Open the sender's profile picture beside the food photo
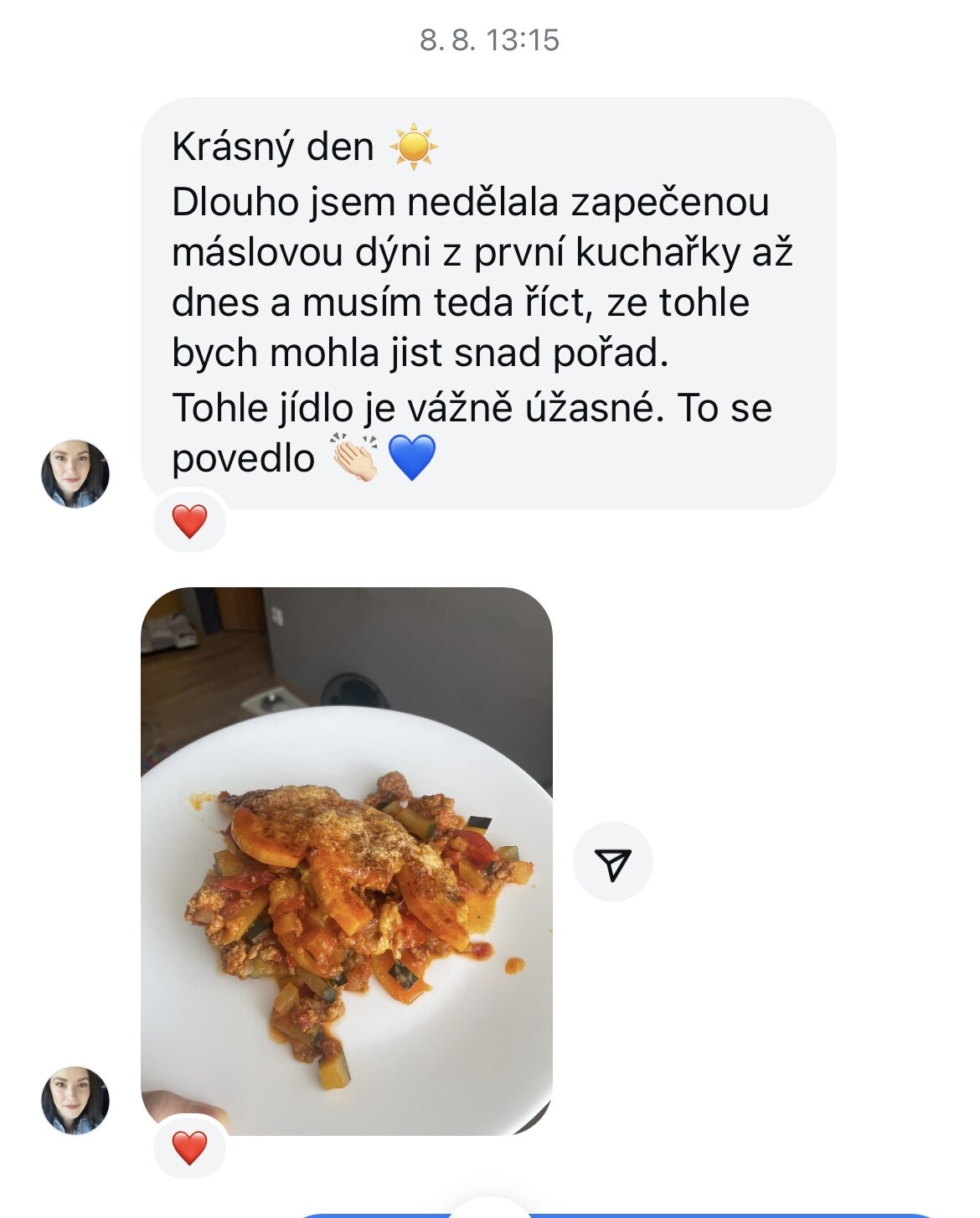Screen dimensions: 980x1218 [75, 1100]
